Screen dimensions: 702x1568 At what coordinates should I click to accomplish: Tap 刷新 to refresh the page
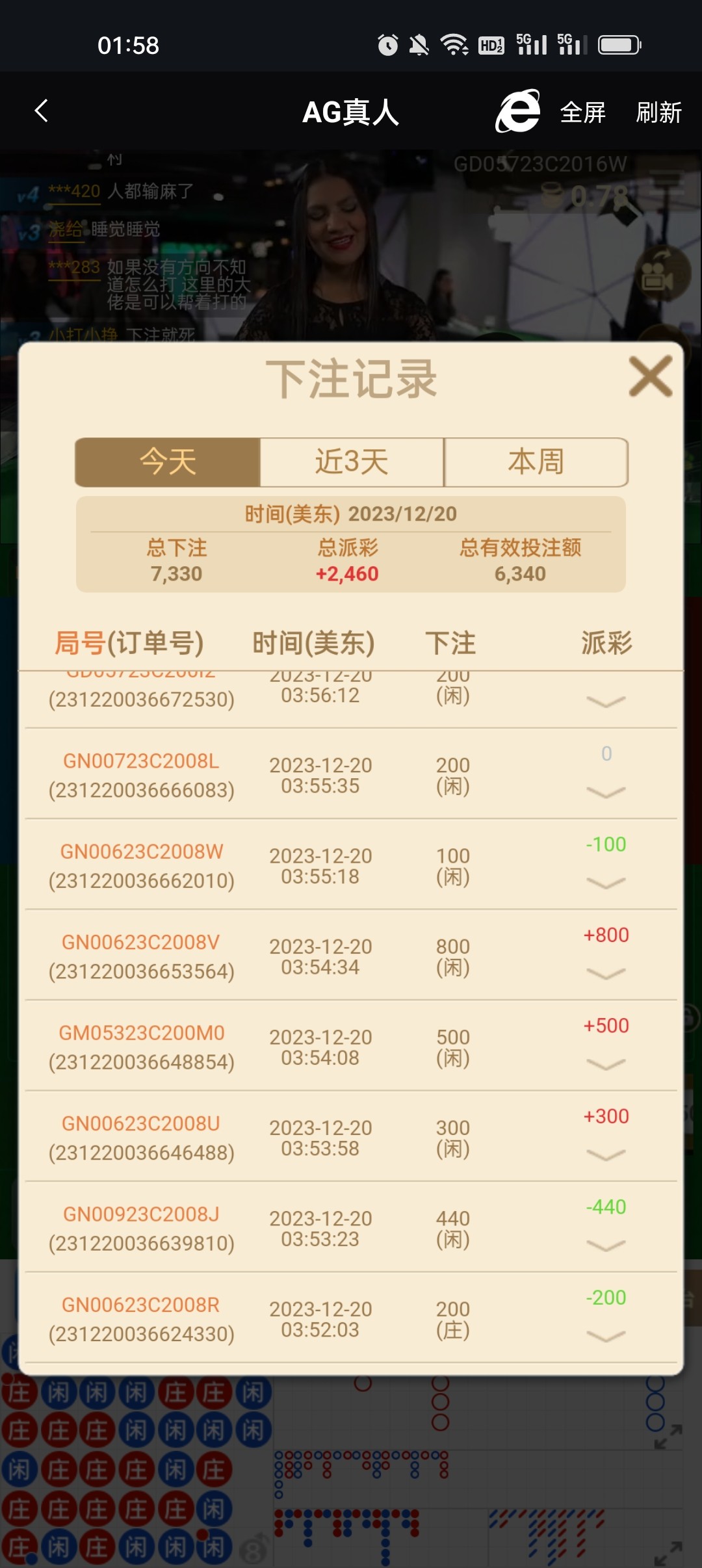coord(658,112)
